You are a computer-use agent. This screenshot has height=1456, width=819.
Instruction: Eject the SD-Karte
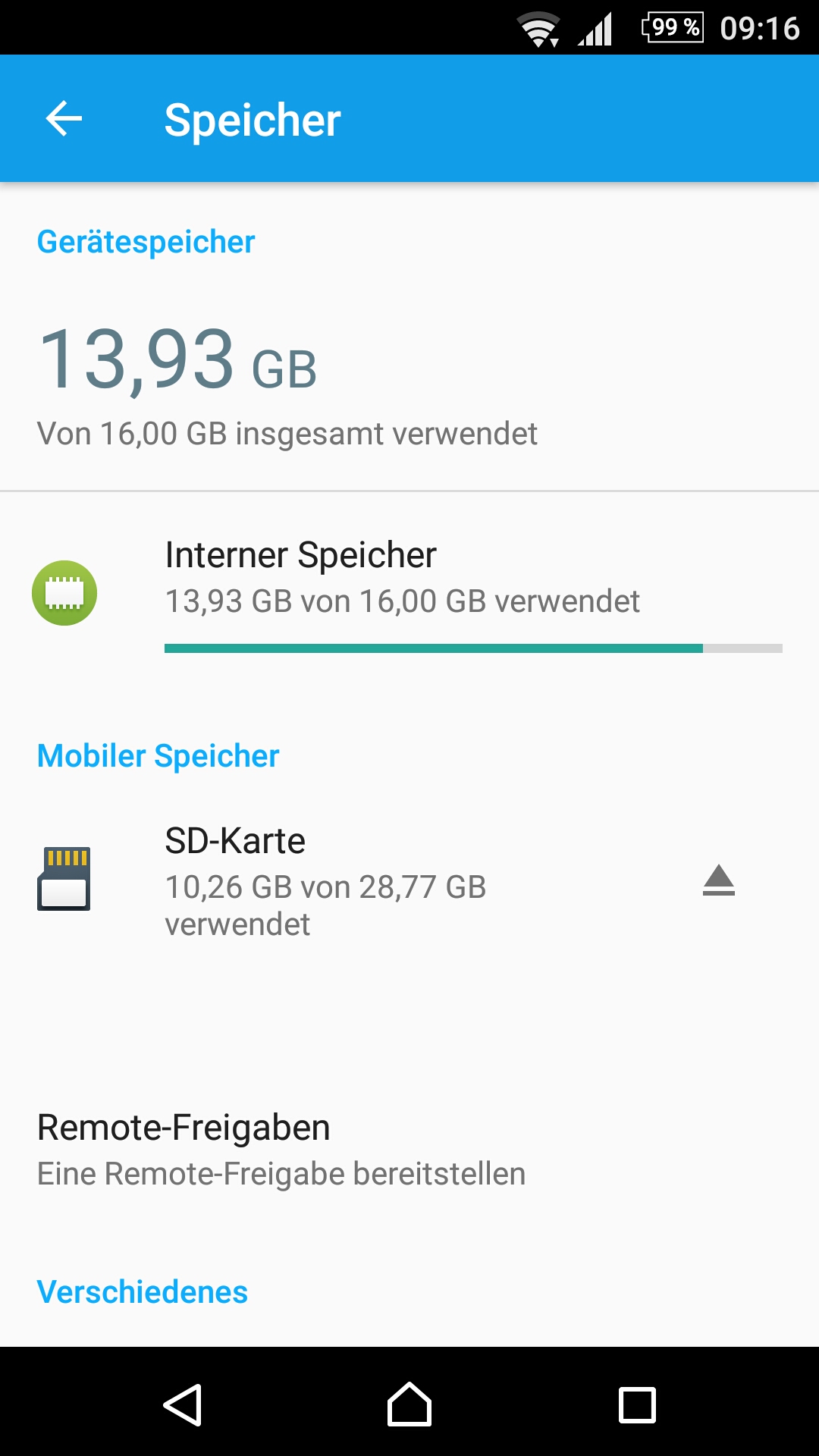click(719, 882)
